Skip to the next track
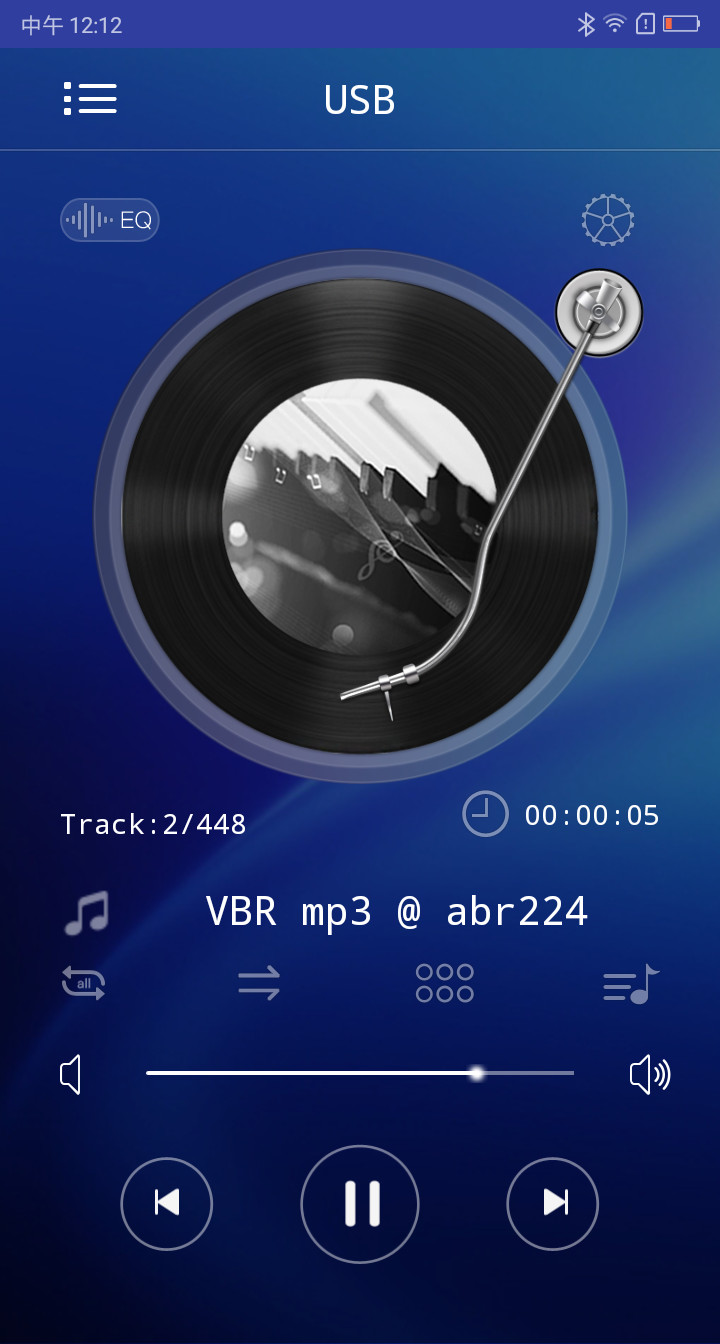 pos(553,1203)
